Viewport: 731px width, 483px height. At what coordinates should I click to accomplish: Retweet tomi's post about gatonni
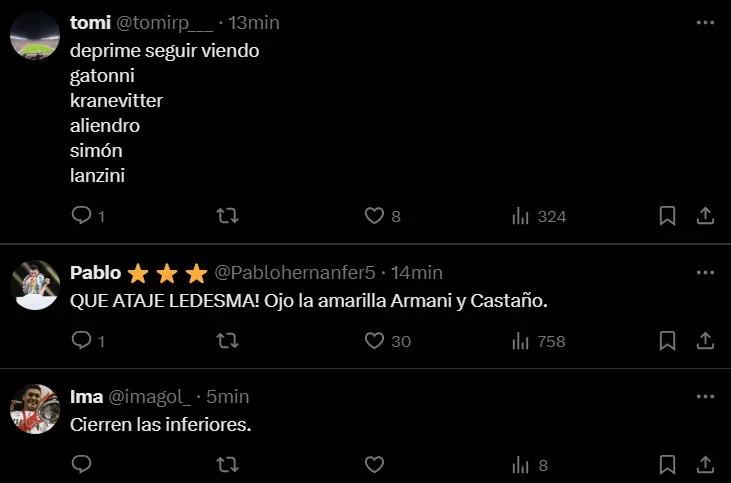pyautogui.click(x=228, y=216)
